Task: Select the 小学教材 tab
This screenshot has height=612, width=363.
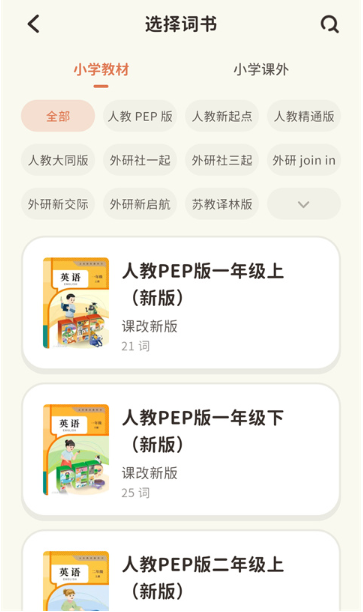Action: coord(101,70)
